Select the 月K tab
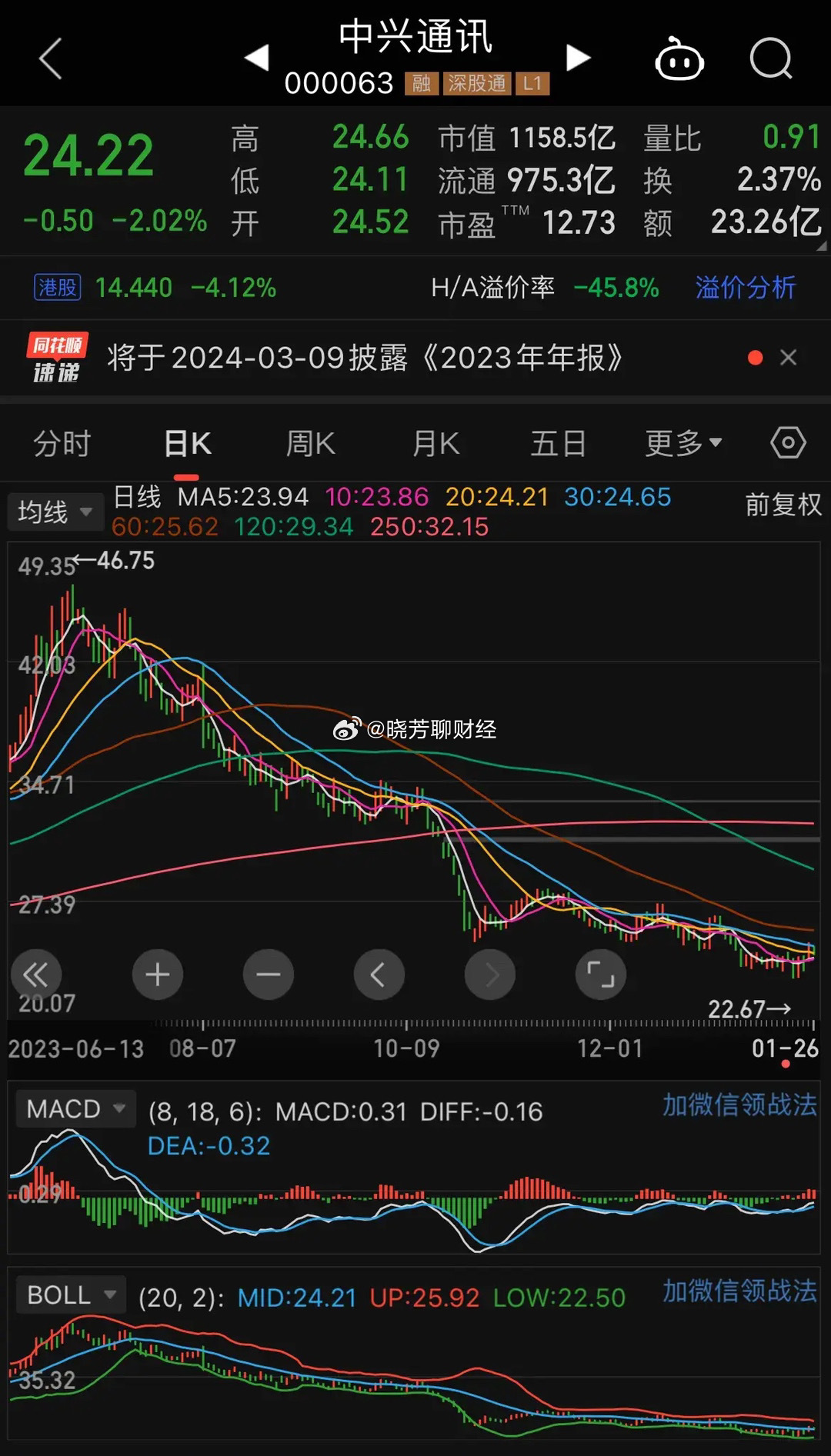831x1456 pixels. tap(436, 443)
